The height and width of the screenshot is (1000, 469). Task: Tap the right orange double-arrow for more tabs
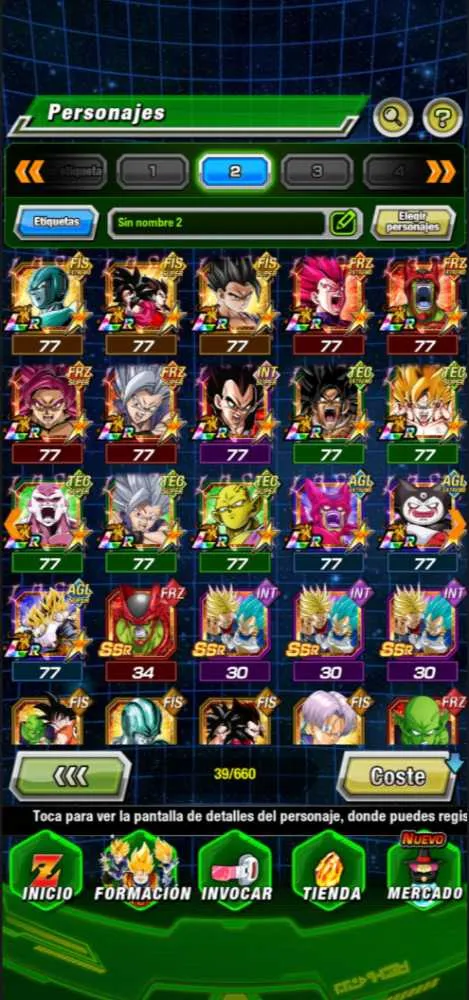[441, 171]
